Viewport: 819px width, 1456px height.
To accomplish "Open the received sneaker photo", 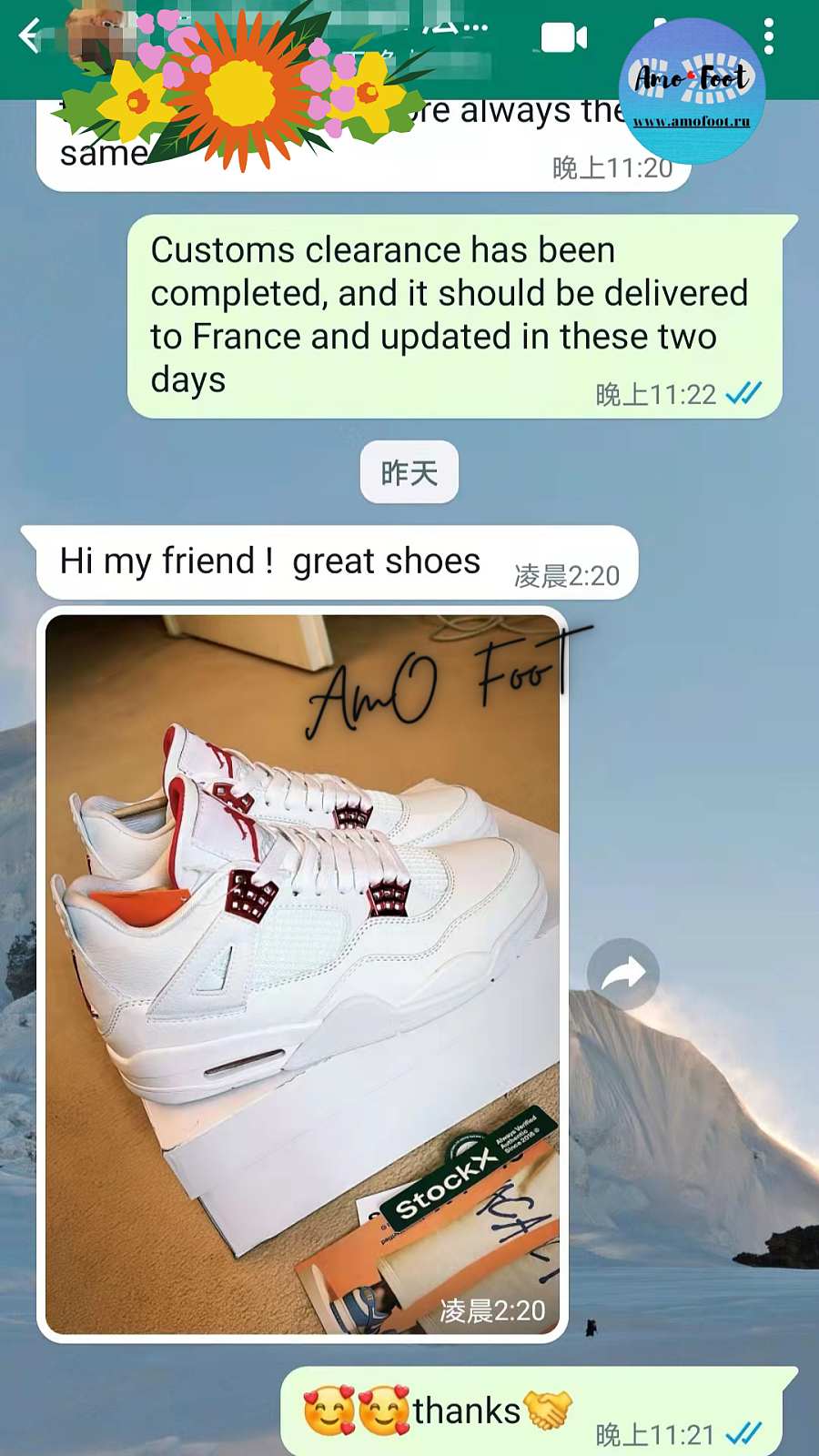I will pos(302,974).
